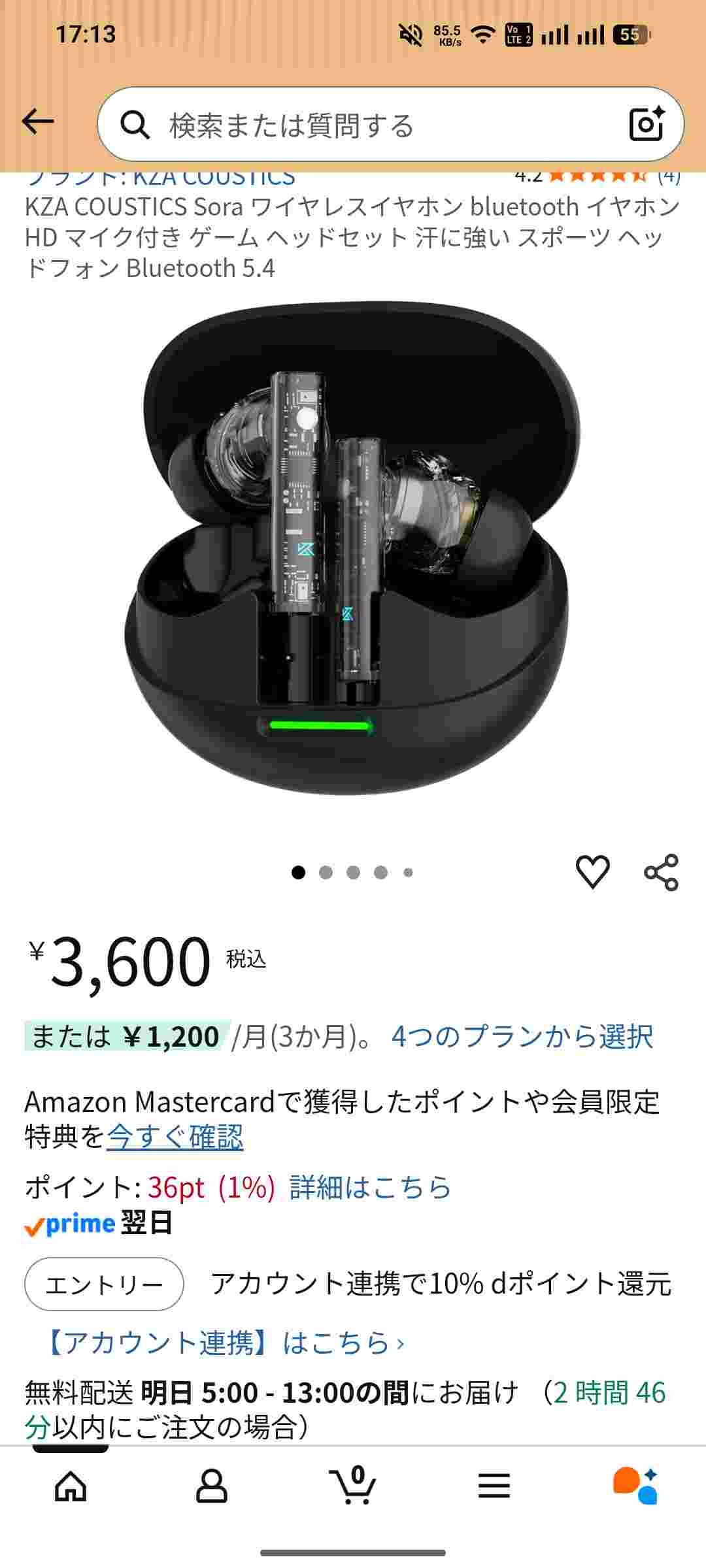View the earbuds product image
The height and width of the screenshot is (1568, 706).
(x=353, y=549)
